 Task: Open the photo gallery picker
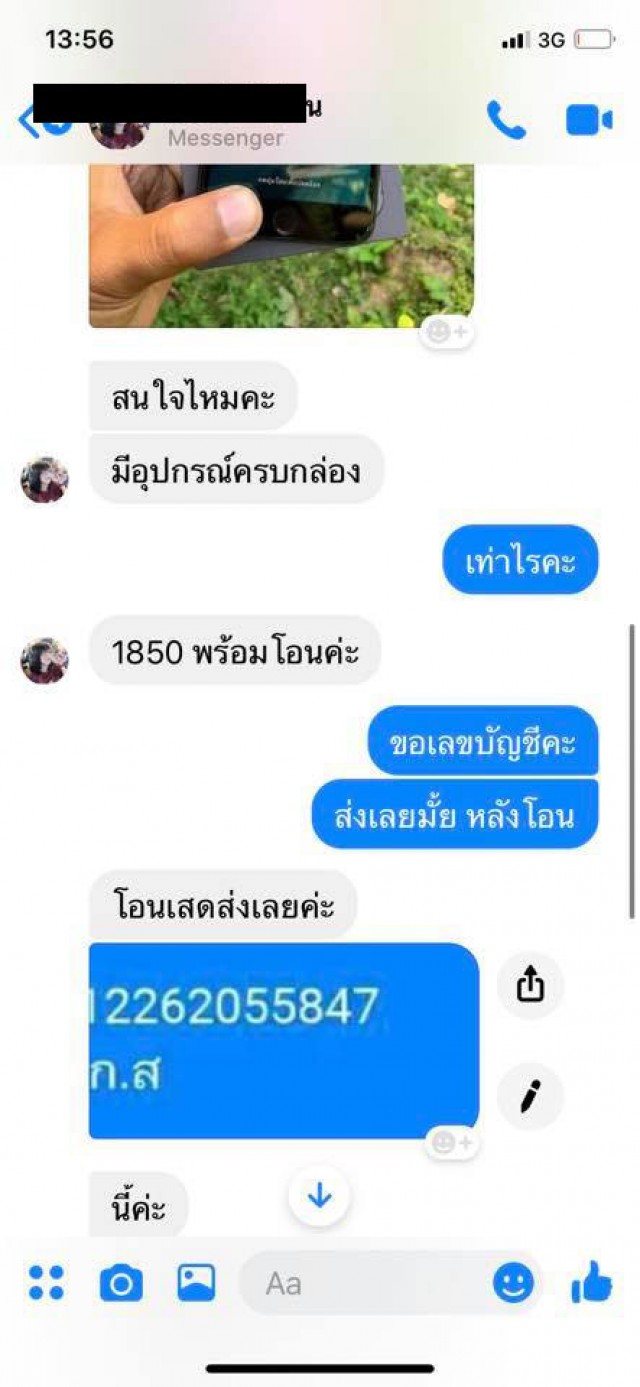pos(196,1282)
